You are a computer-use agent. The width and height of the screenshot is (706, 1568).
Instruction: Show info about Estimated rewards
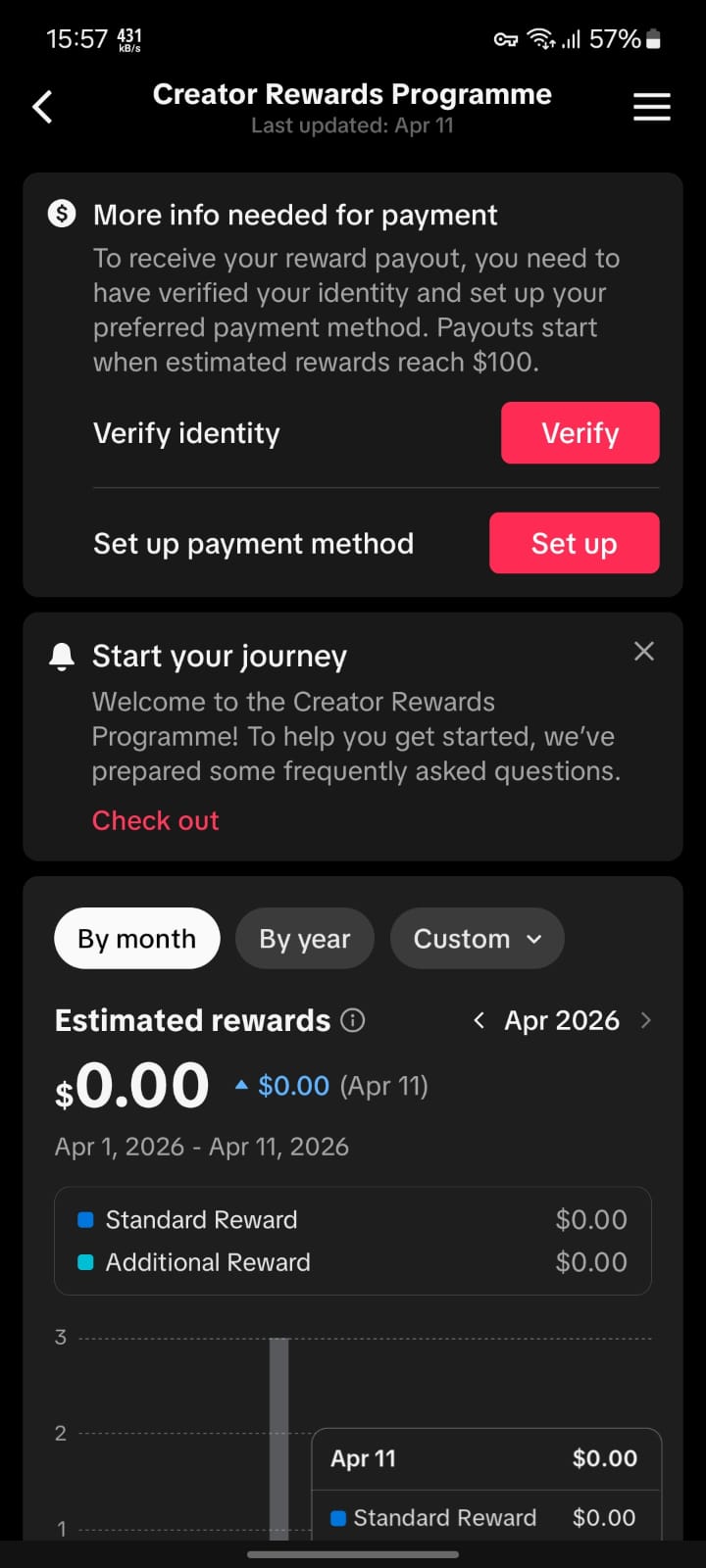point(353,1020)
